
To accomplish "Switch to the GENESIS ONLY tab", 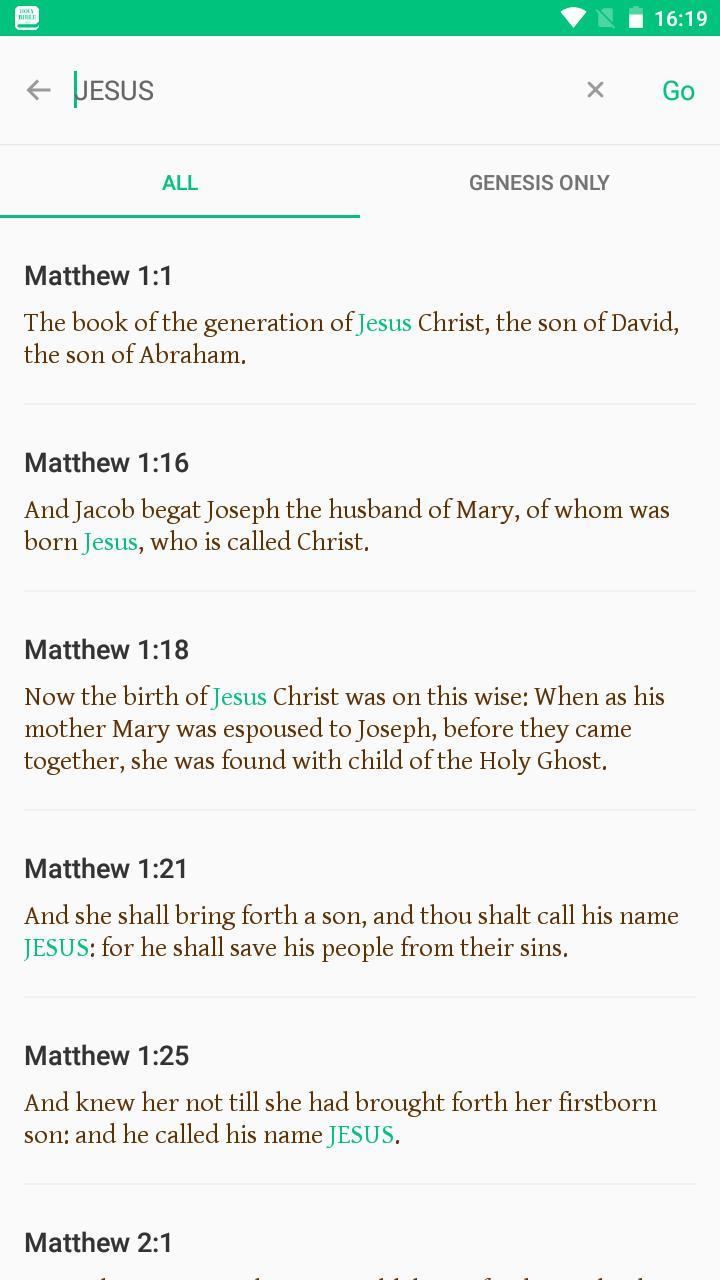I will pos(539,182).
